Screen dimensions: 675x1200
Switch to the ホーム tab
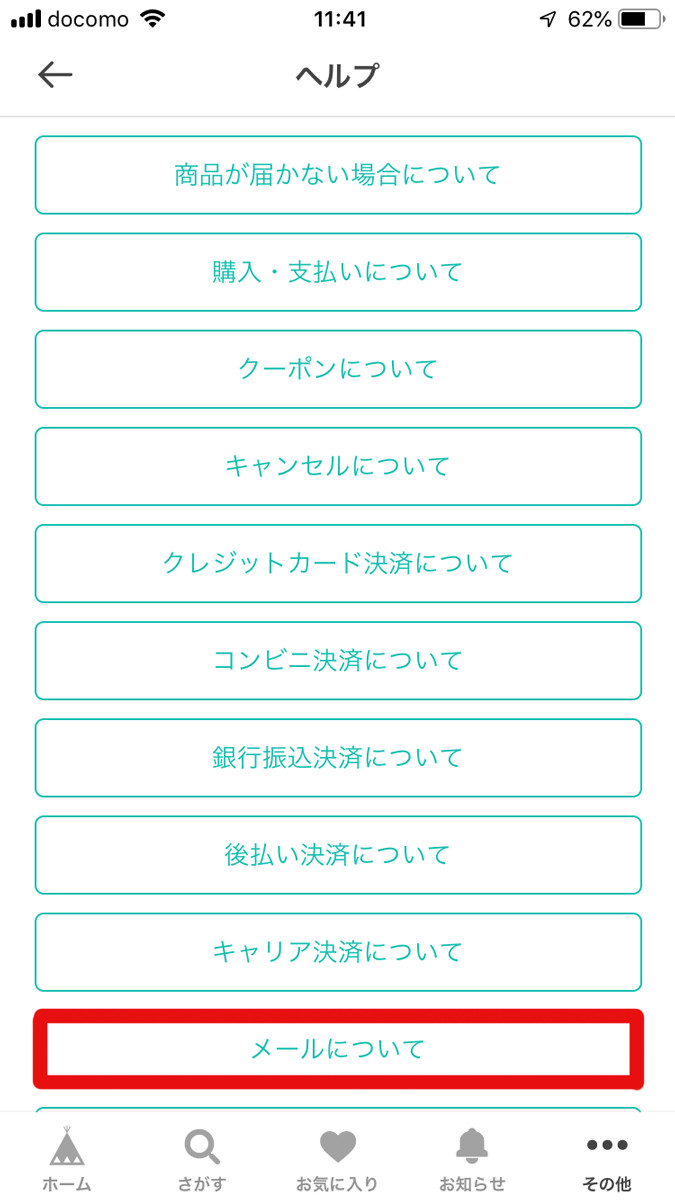click(67, 1158)
